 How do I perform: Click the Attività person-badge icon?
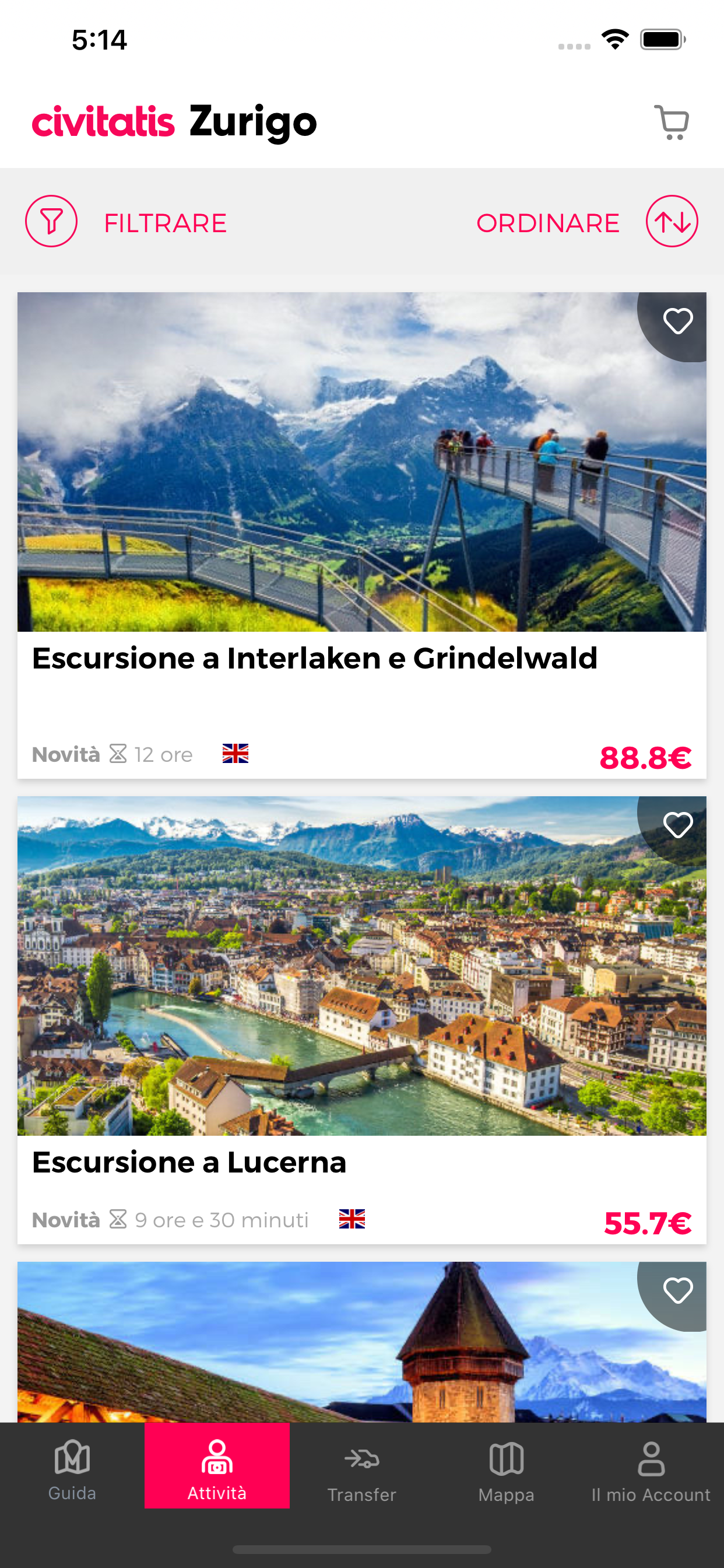tap(217, 1457)
